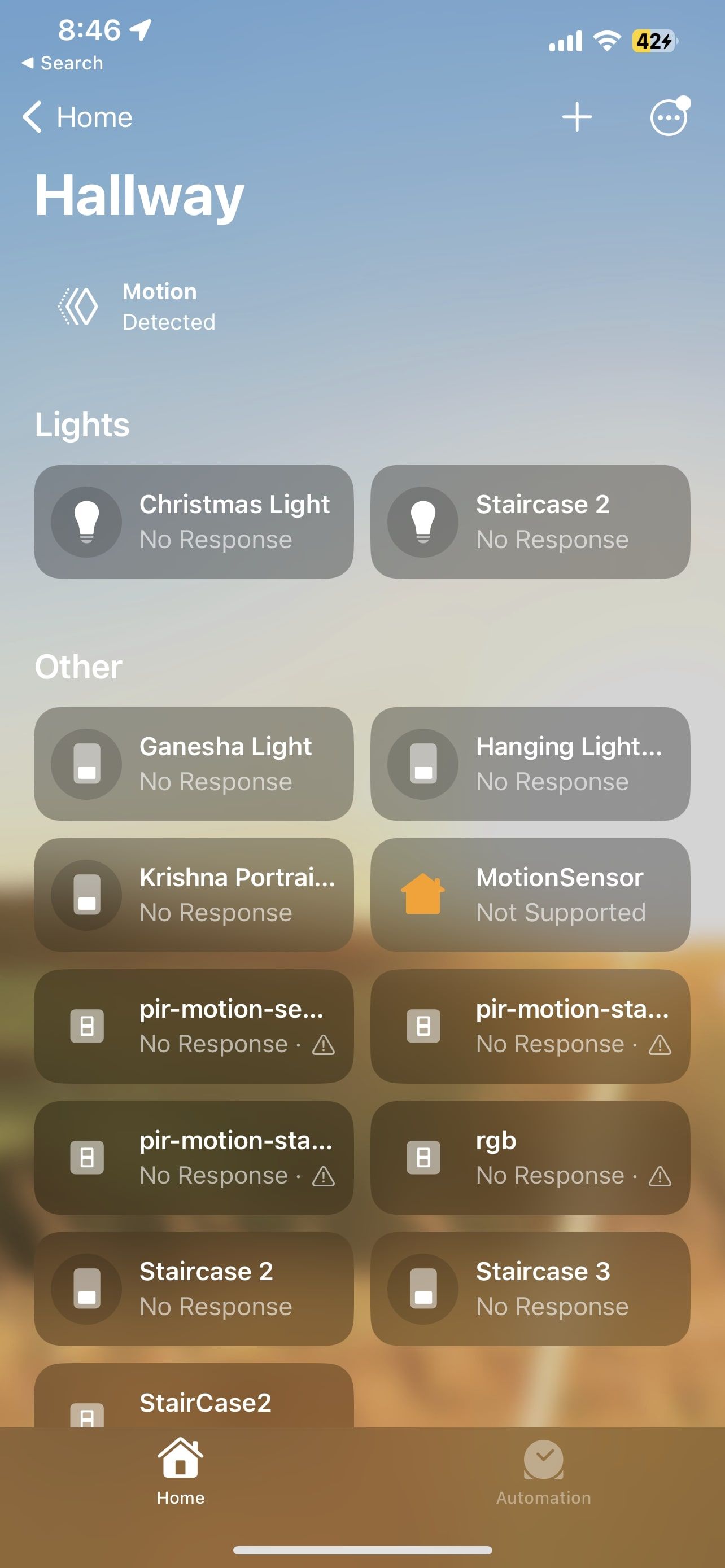Open the MotionSensor Not Supported tile
This screenshot has height=1568, width=725.
(x=530, y=895)
